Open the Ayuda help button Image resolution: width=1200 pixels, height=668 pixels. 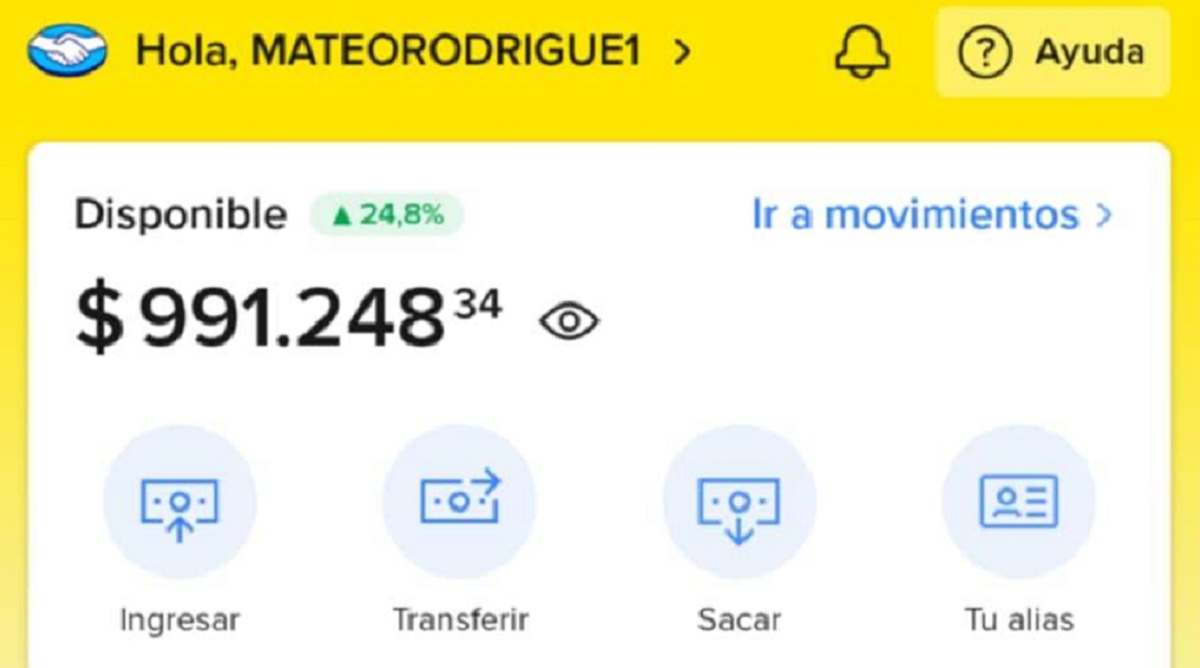click(1052, 52)
